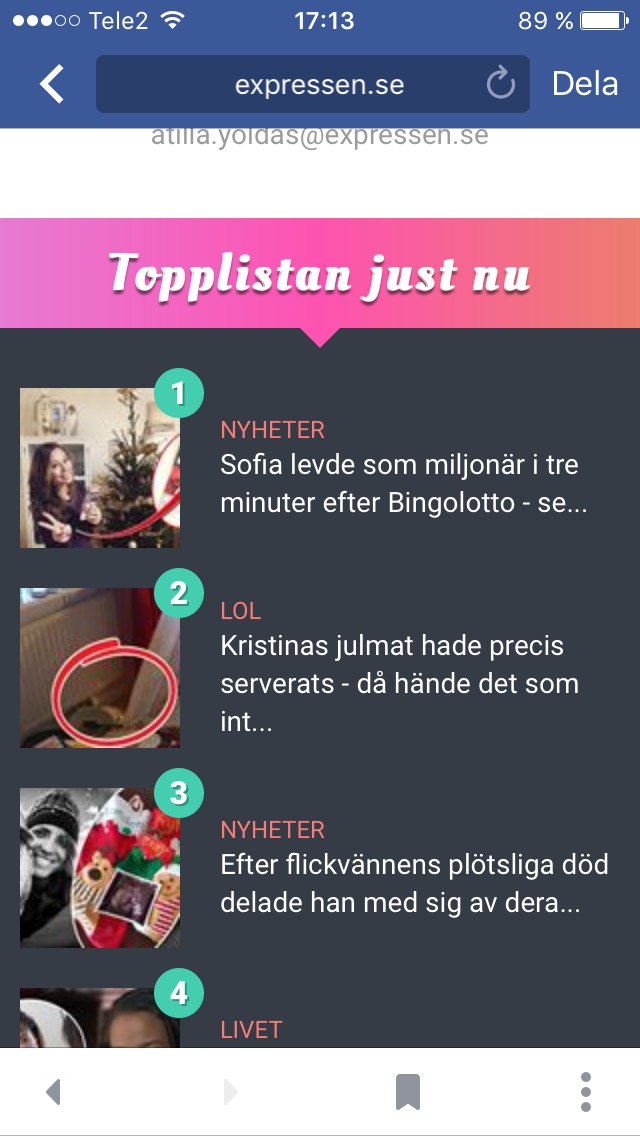Image resolution: width=640 pixels, height=1136 pixels.
Task: Reload the expressen.se page
Action: click(x=500, y=85)
